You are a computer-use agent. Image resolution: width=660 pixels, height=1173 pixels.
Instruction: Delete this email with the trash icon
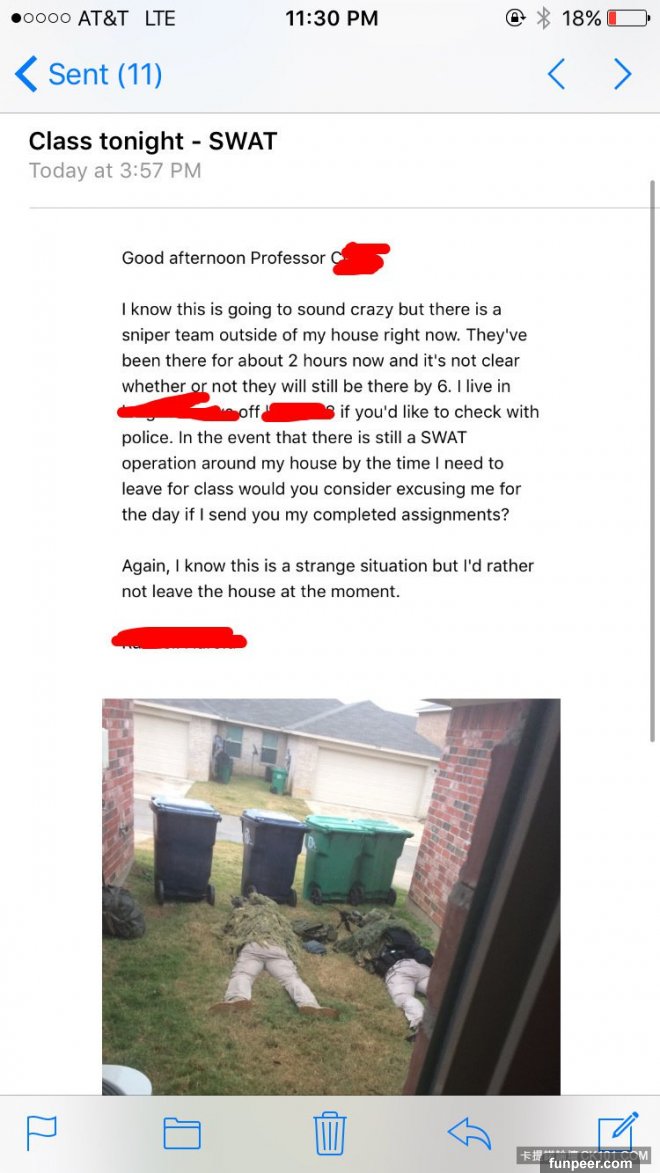(x=329, y=1133)
